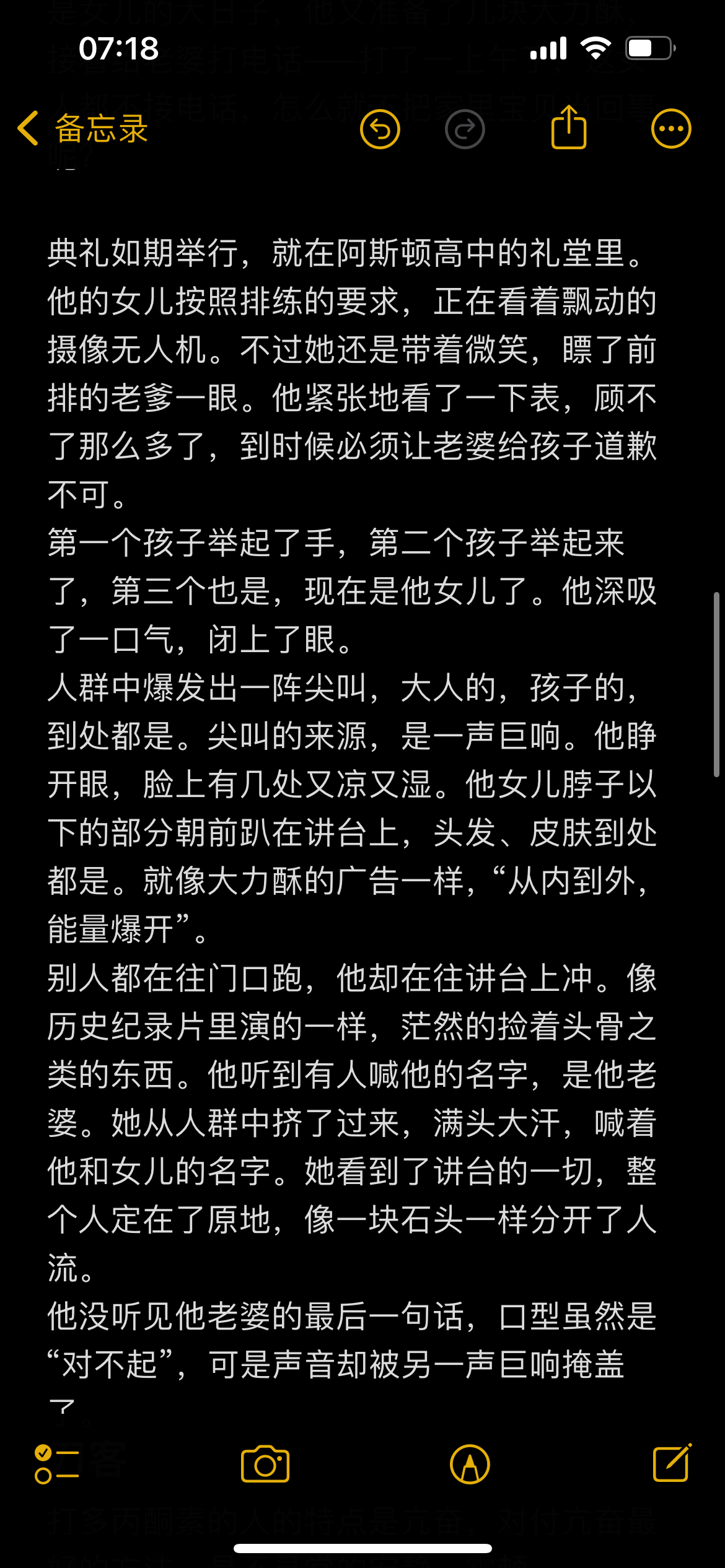Go back to 备忘录 list
Image resolution: width=725 pixels, height=1568 pixels.
click(x=83, y=129)
